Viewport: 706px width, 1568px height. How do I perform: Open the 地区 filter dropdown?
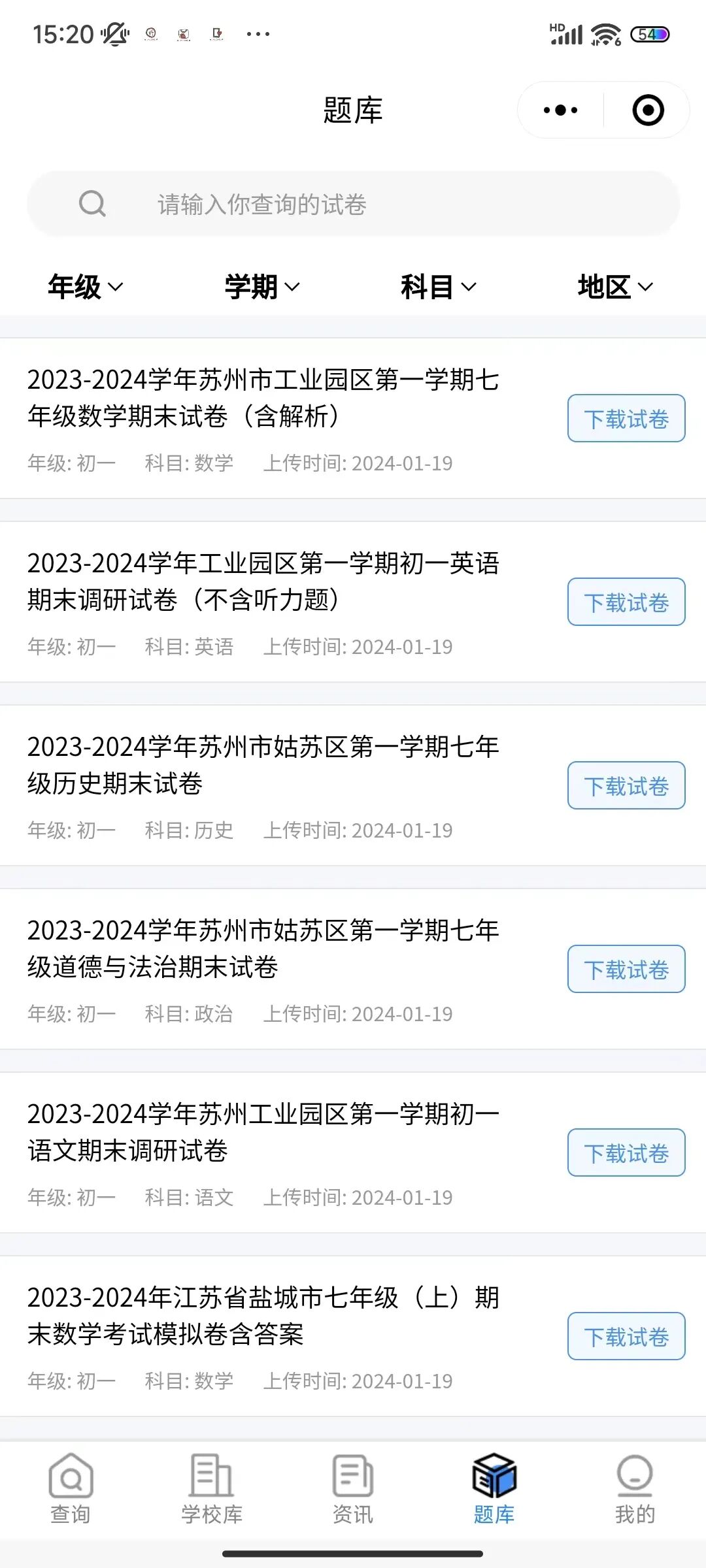click(615, 287)
